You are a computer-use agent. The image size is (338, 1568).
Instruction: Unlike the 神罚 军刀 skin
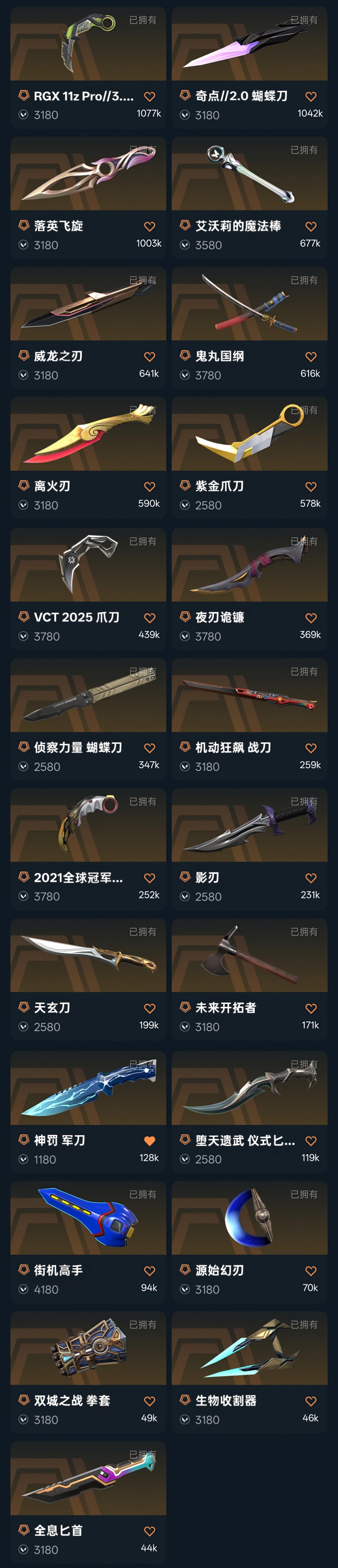[149, 1141]
